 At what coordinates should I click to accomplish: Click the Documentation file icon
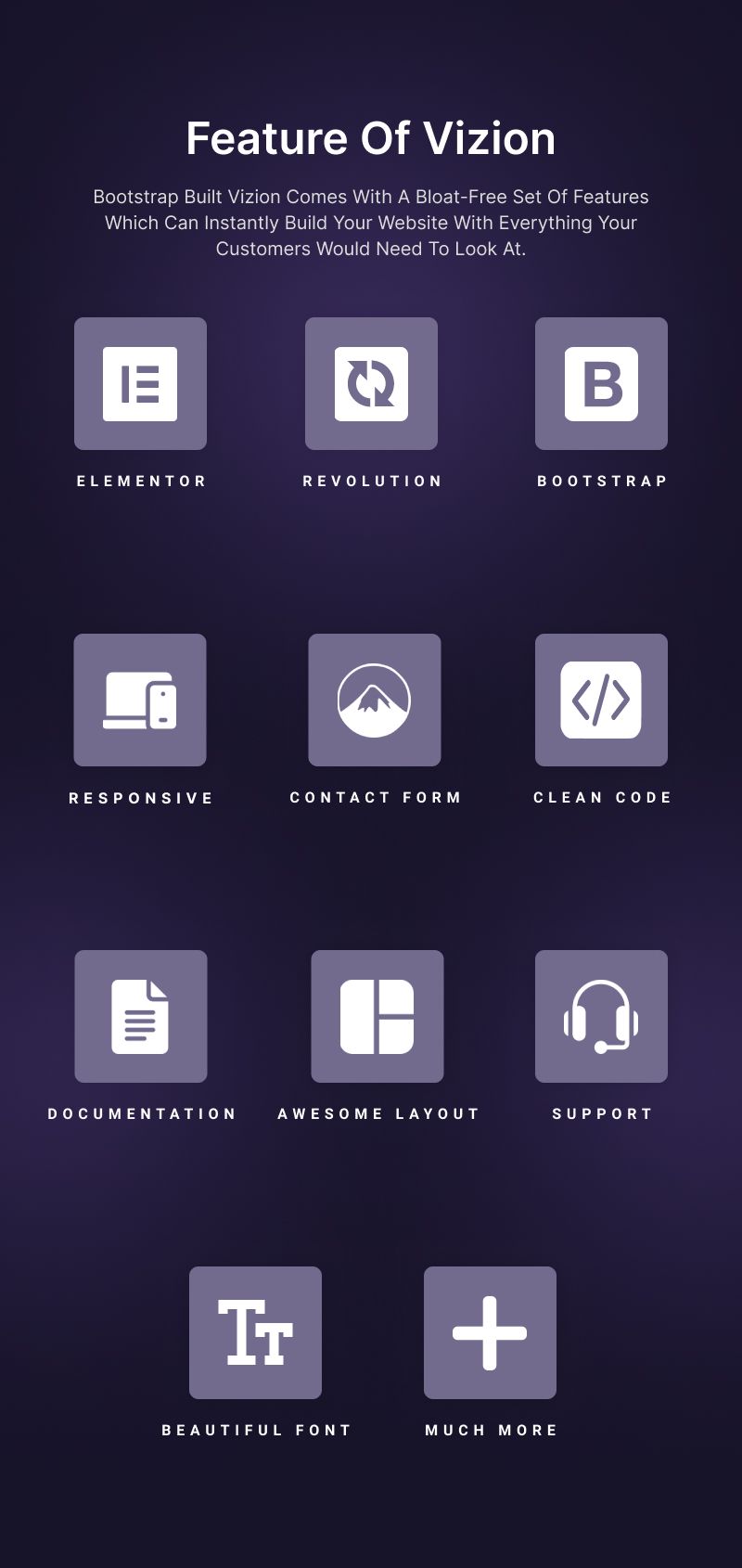pyautogui.click(x=140, y=1015)
